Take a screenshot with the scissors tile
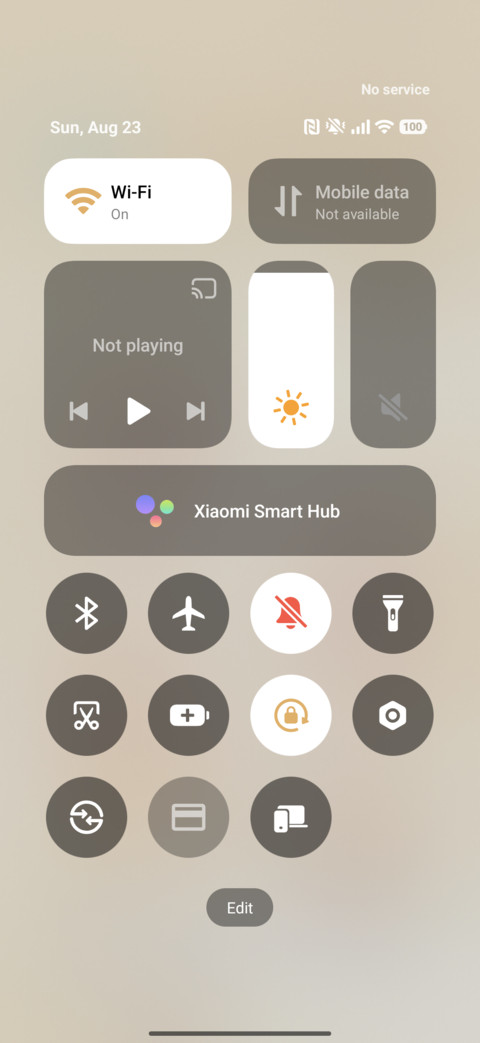The image size is (480, 1043). pos(86,715)
